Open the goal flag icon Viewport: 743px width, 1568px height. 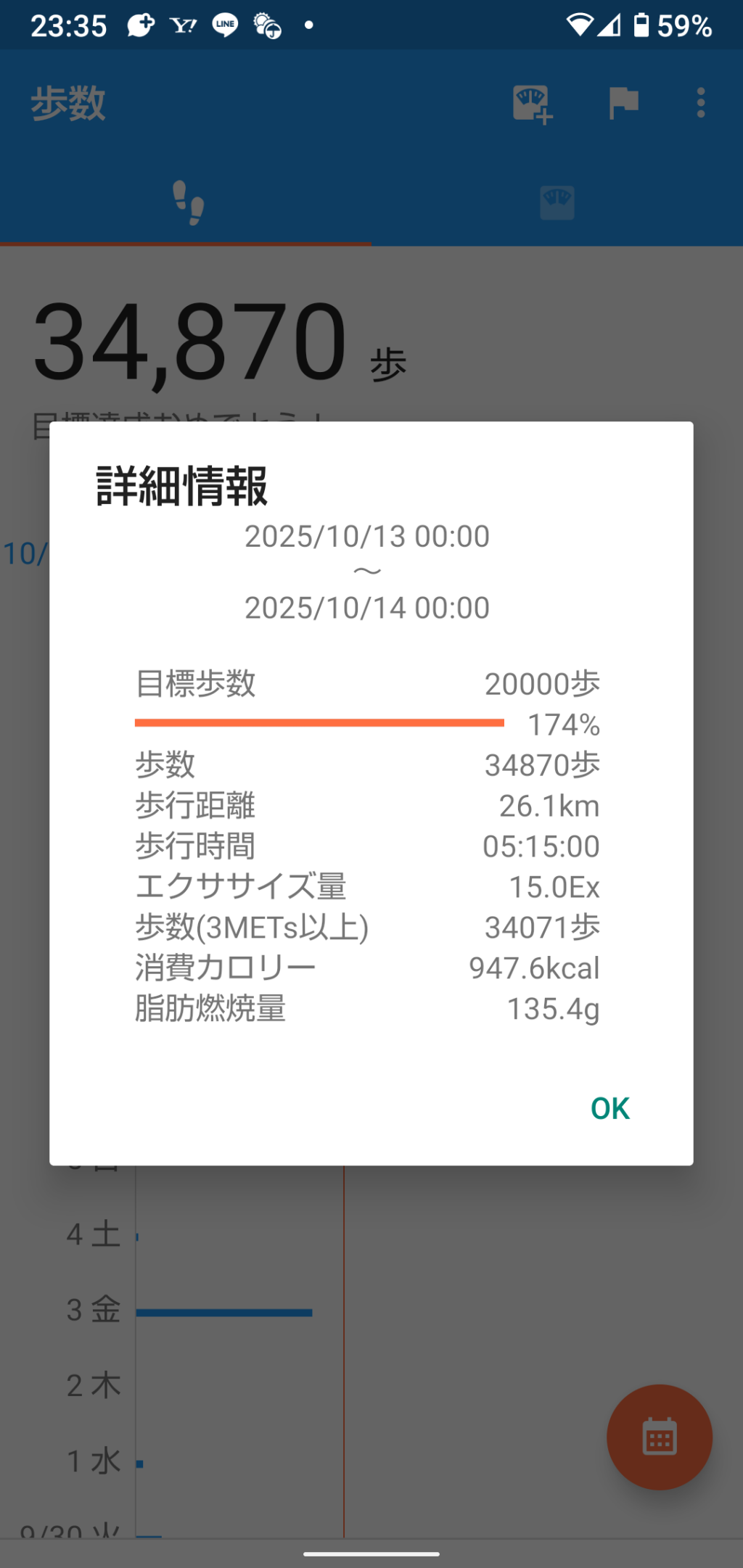(x=623, y=102)
